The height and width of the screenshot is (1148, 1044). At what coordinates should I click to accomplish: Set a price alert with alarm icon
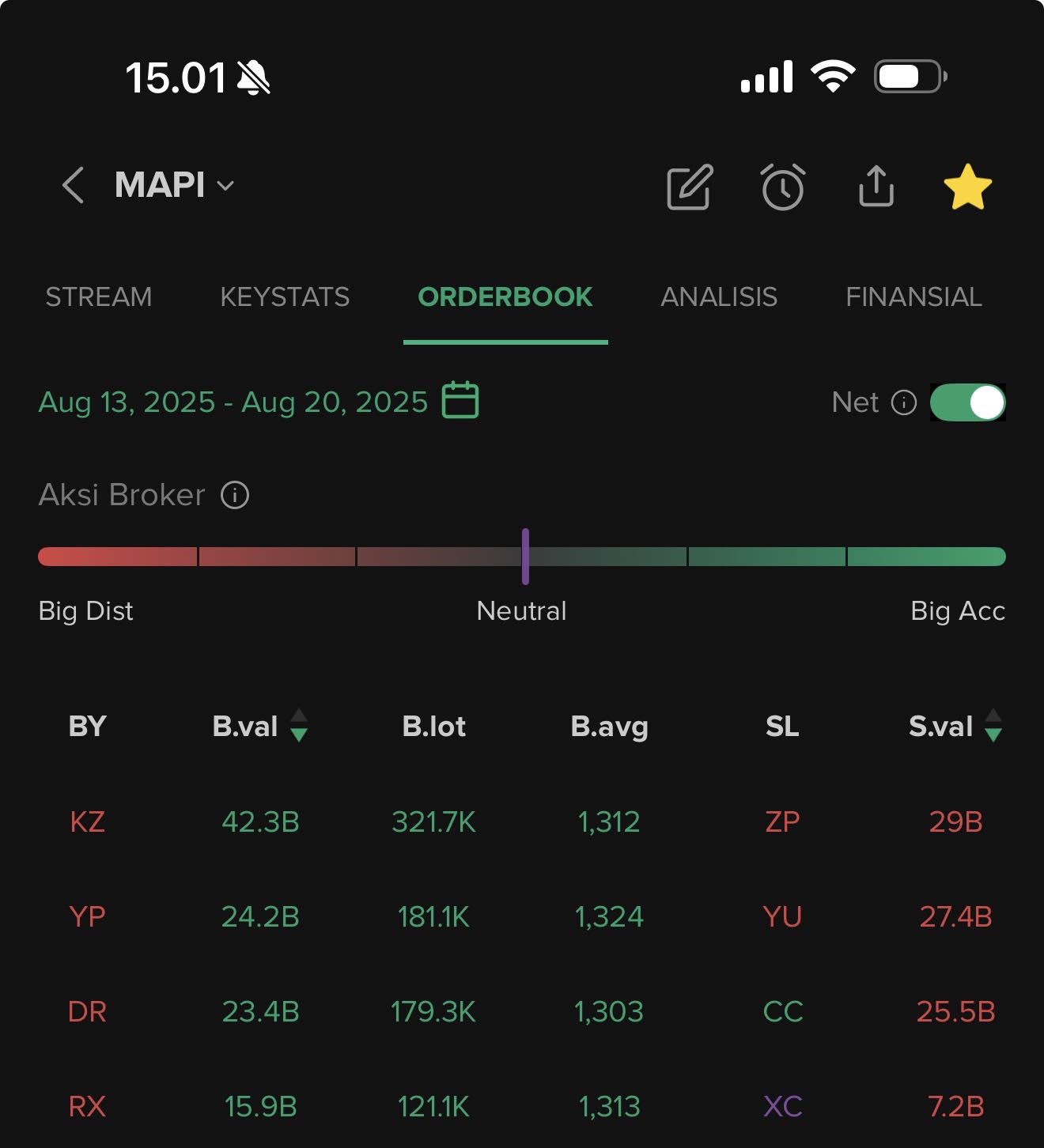point(783,187)
